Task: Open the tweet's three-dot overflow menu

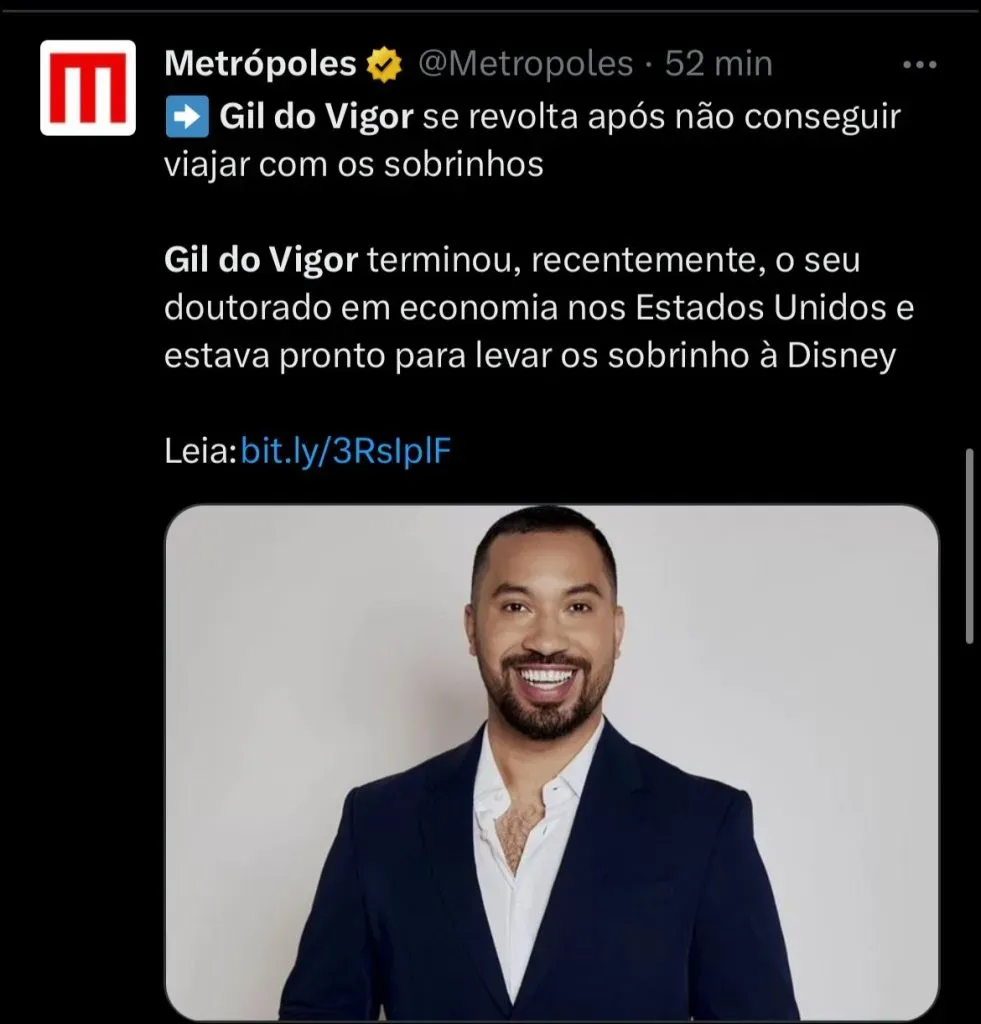Action: tap(919, 65)
